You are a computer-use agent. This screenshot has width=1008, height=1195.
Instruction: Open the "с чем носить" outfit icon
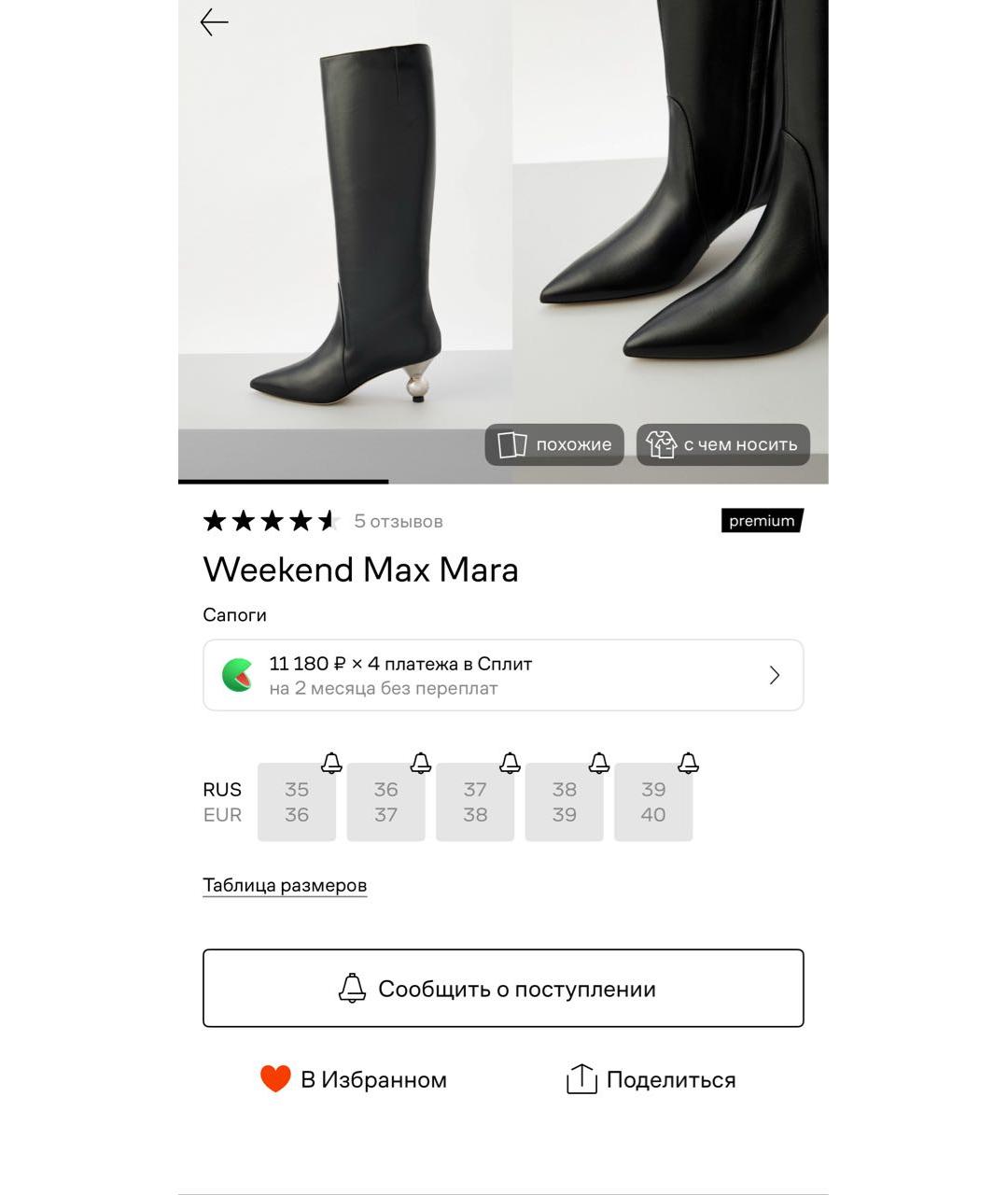[663, 444]
